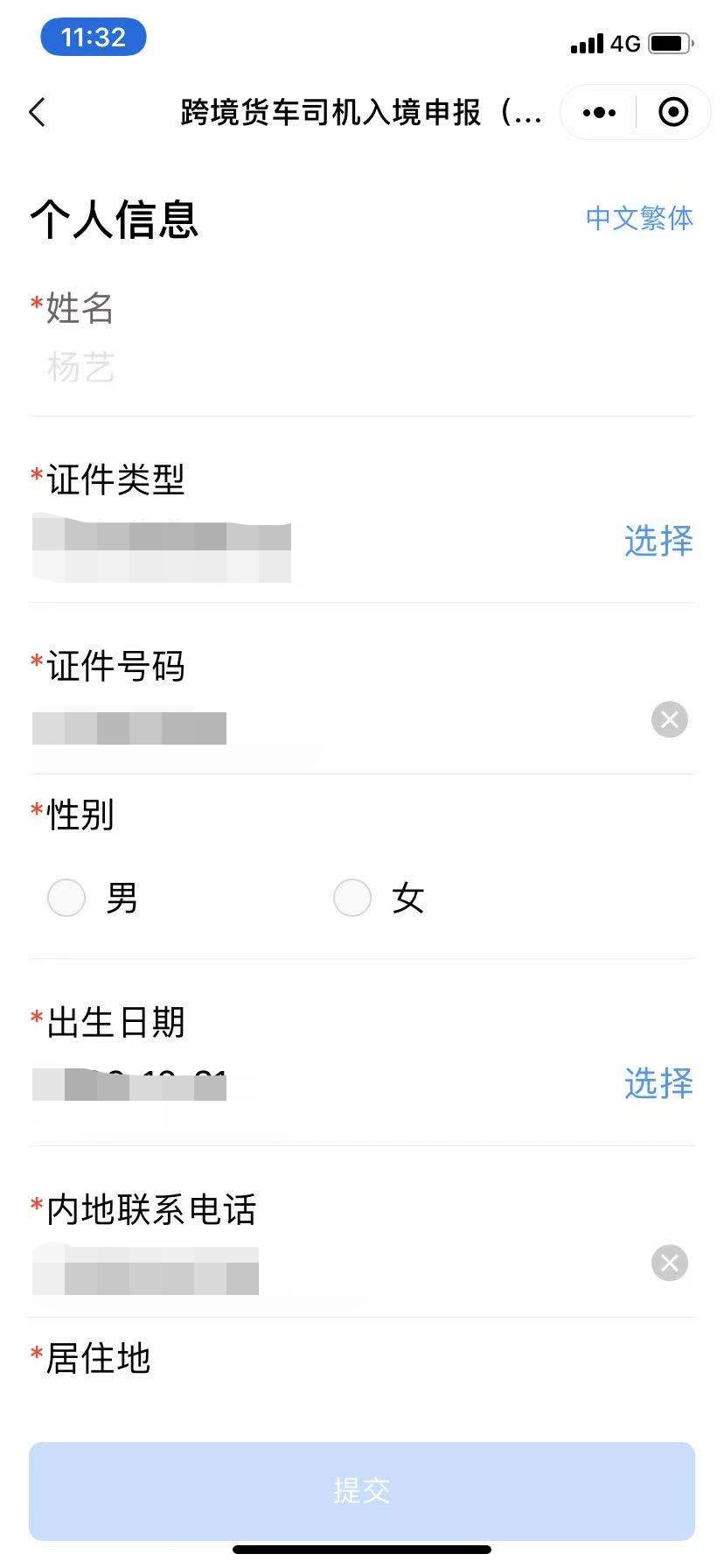Close the mini program via the circle icon

pos(673,112)
